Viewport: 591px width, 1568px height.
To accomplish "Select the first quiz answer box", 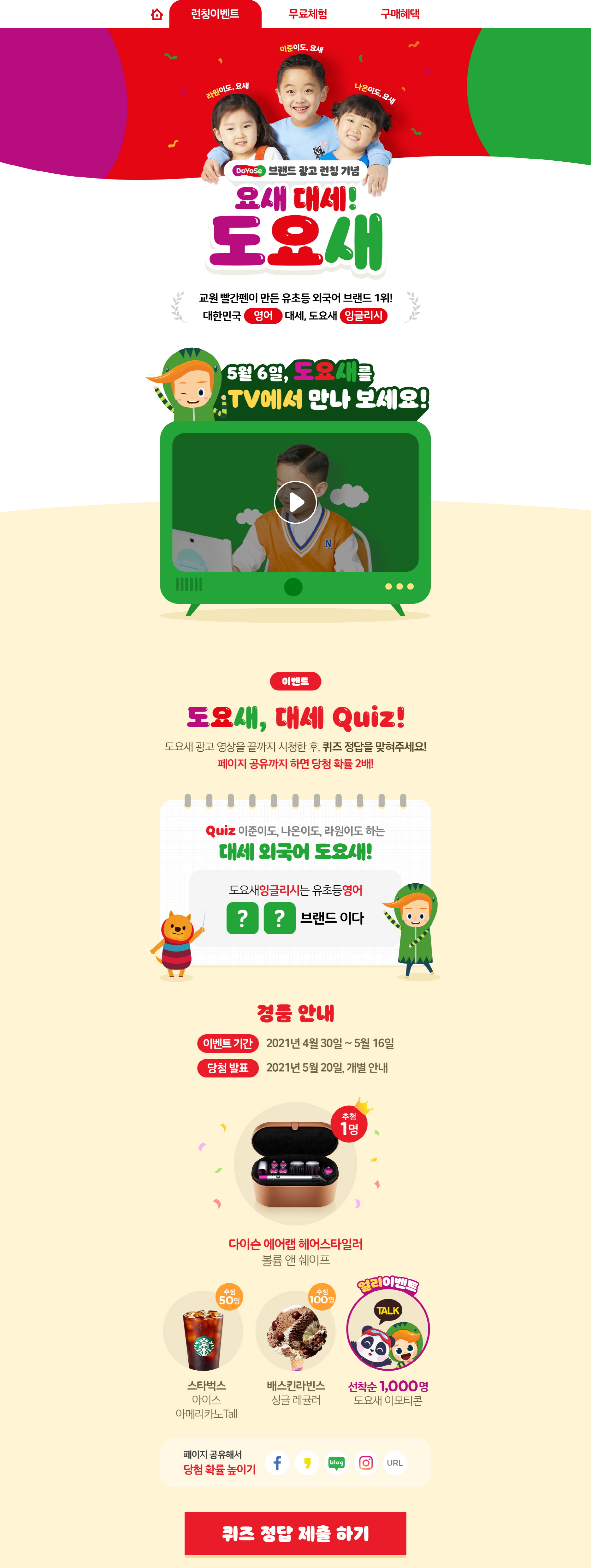I will (x=242, y=918).
